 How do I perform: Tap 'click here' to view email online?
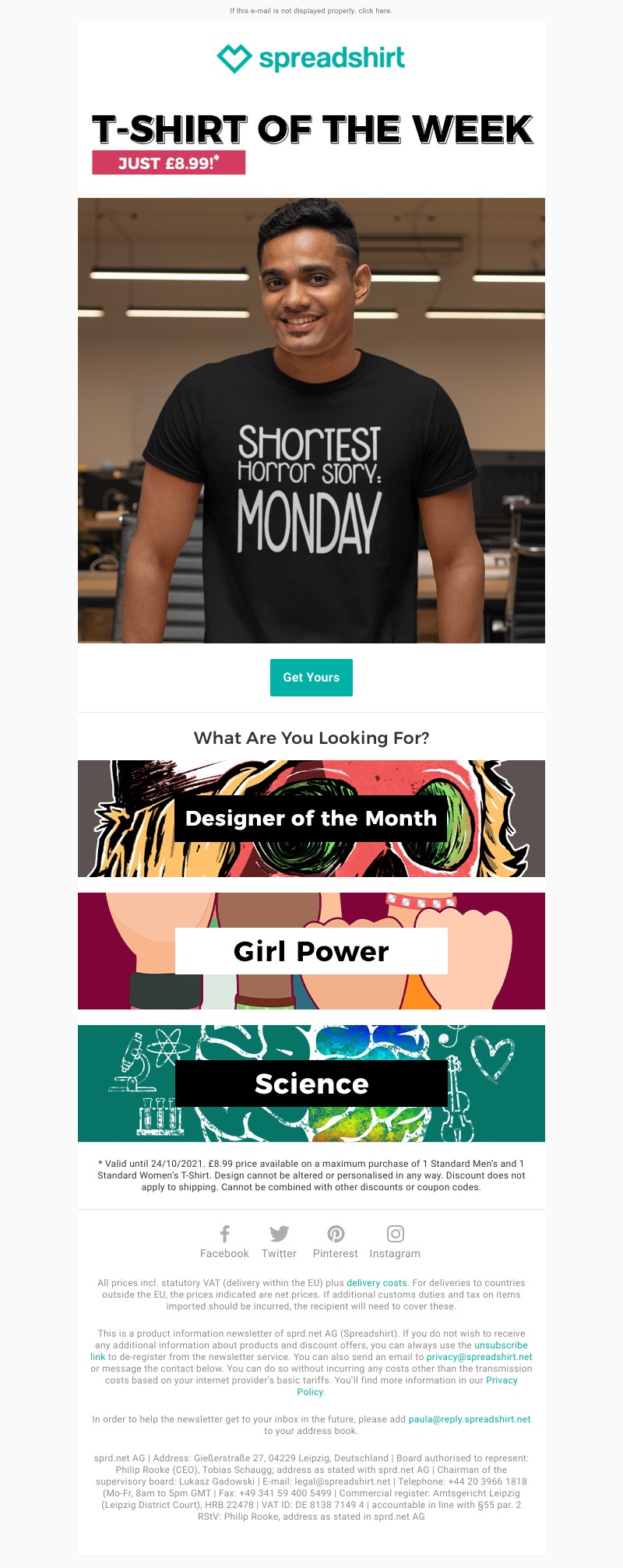click(375, 11)
